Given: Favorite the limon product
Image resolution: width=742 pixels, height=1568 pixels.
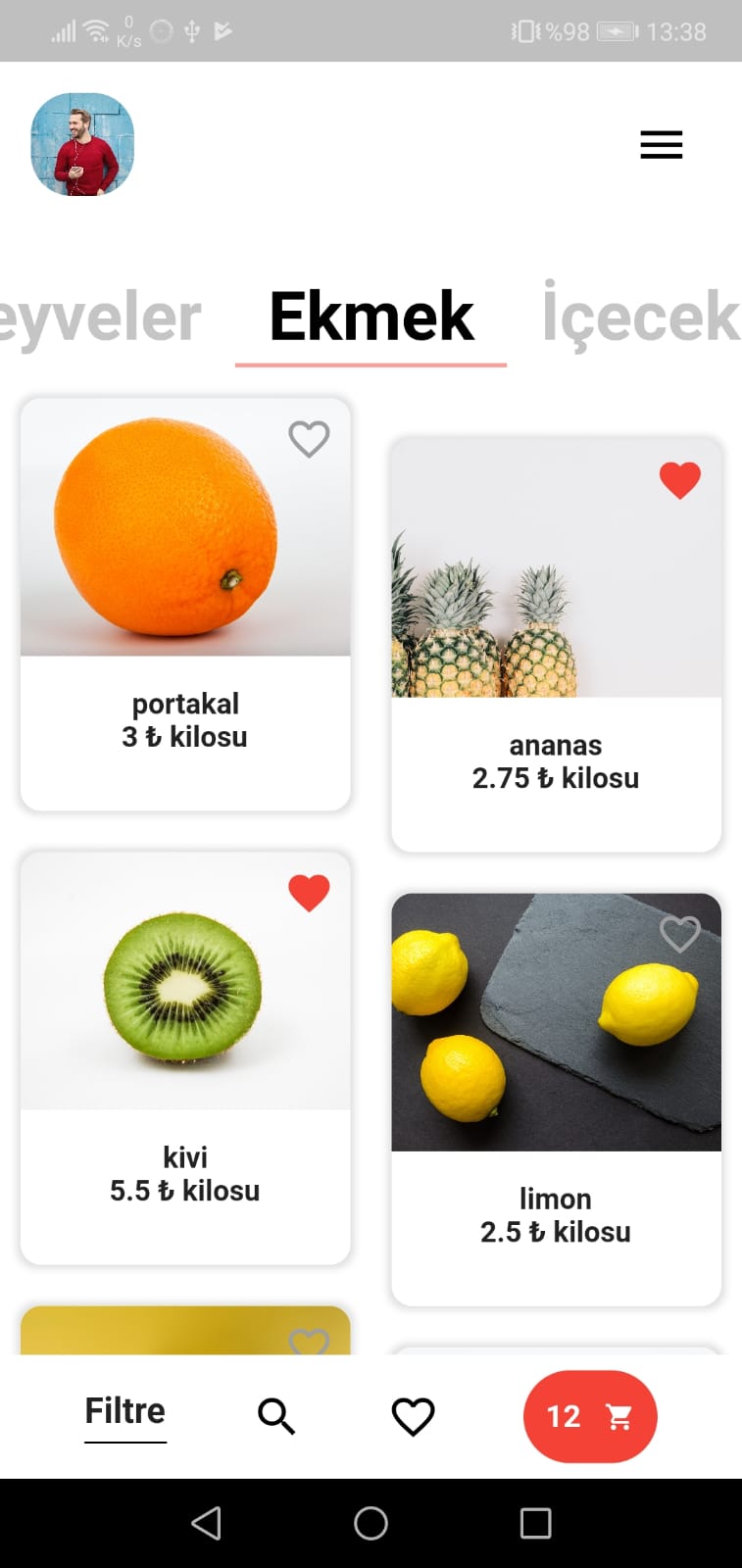Looking at the screenshot, I should pos(680,935).
